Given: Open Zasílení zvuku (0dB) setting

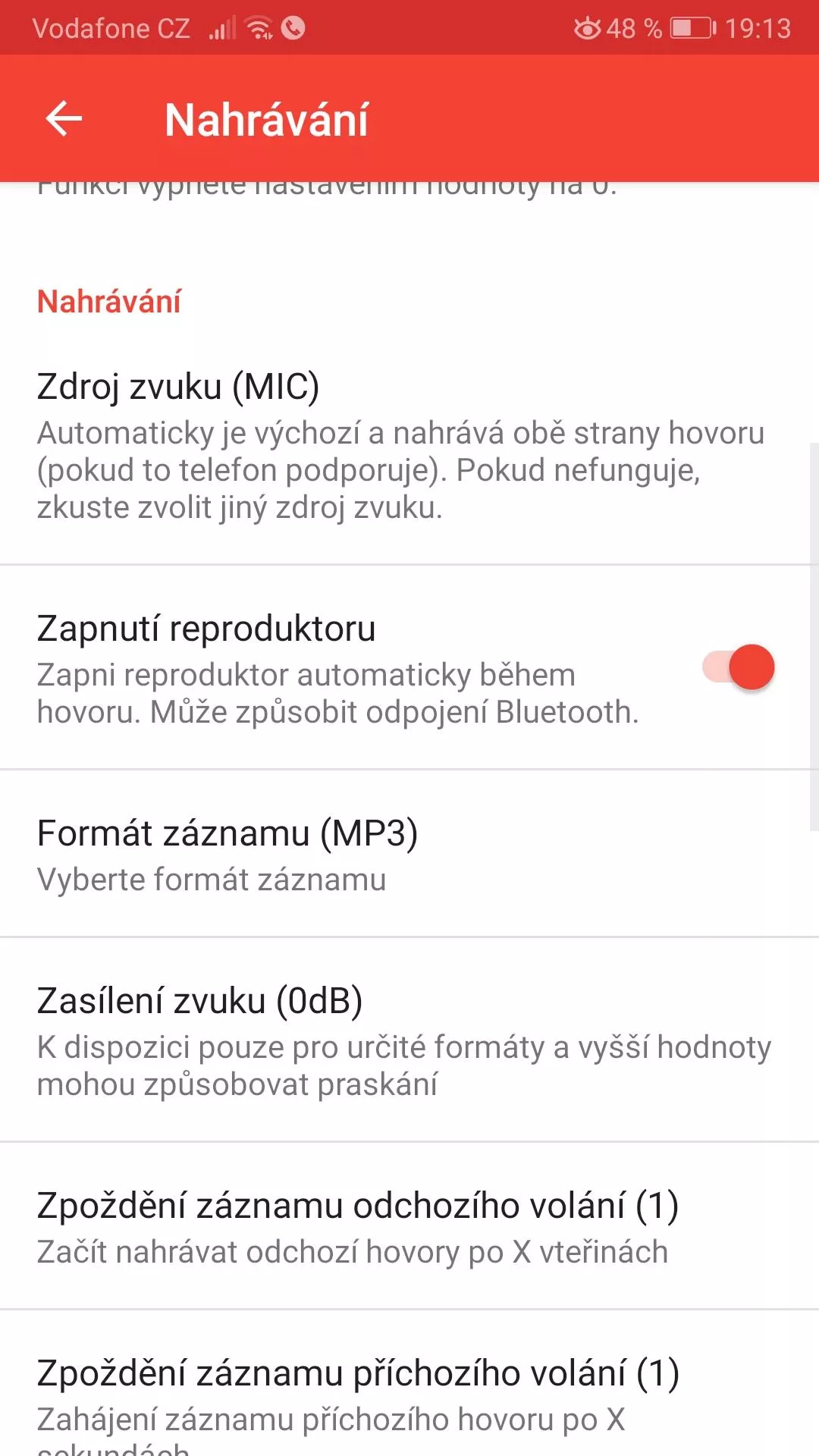Looking at the screenshot, I should [x=409, y=1040].
